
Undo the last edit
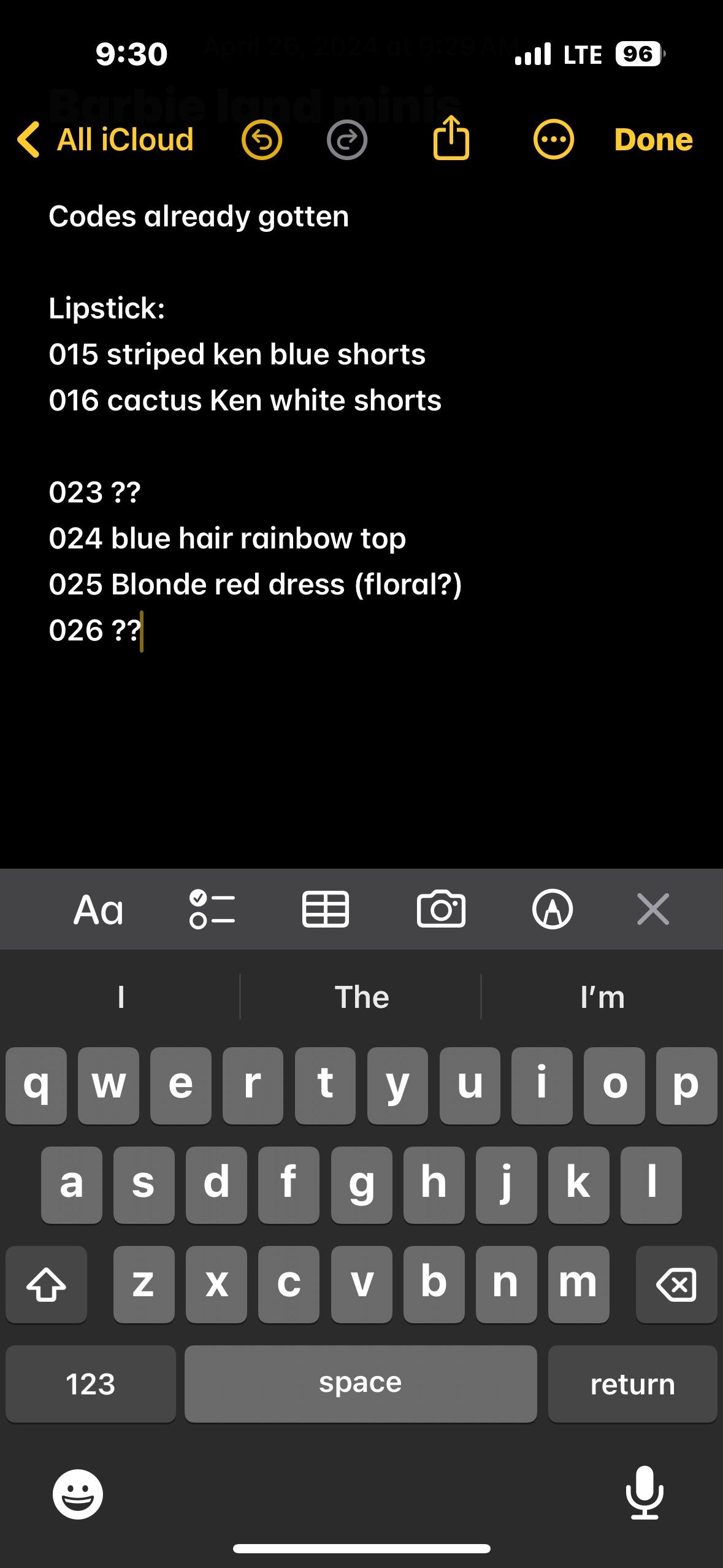coord(262,140)
